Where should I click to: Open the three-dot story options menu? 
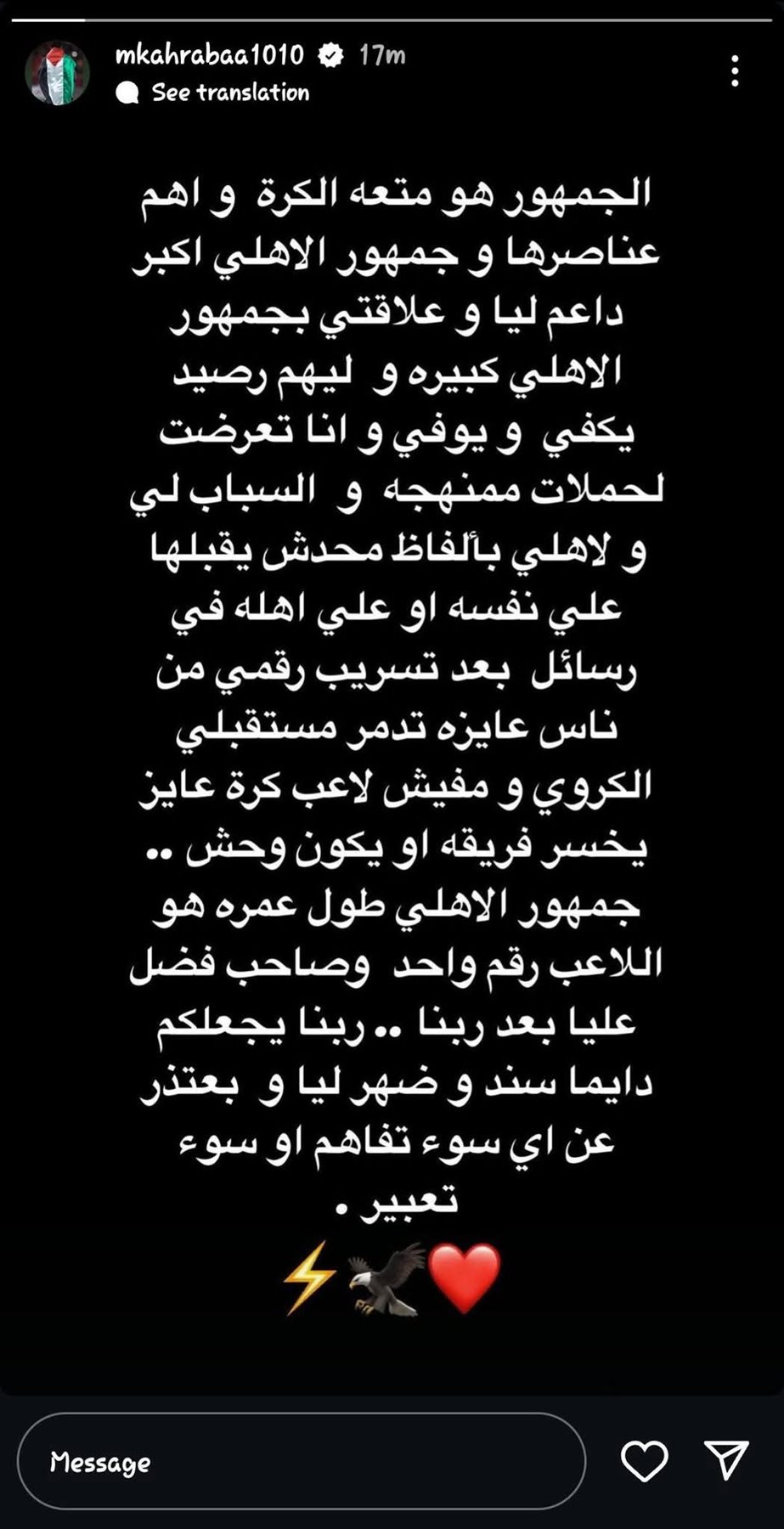(735, 71)
